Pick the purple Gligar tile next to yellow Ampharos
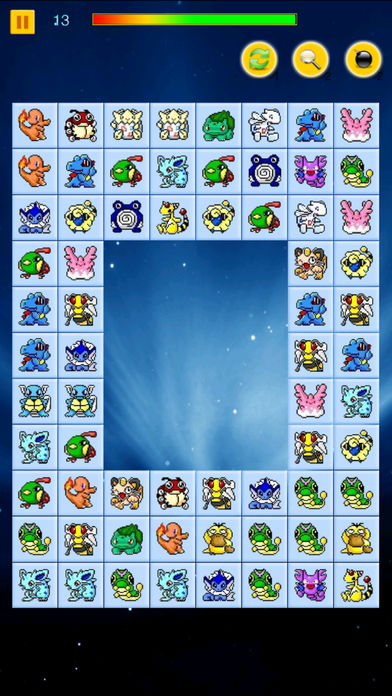 click(x=310, y=585)
